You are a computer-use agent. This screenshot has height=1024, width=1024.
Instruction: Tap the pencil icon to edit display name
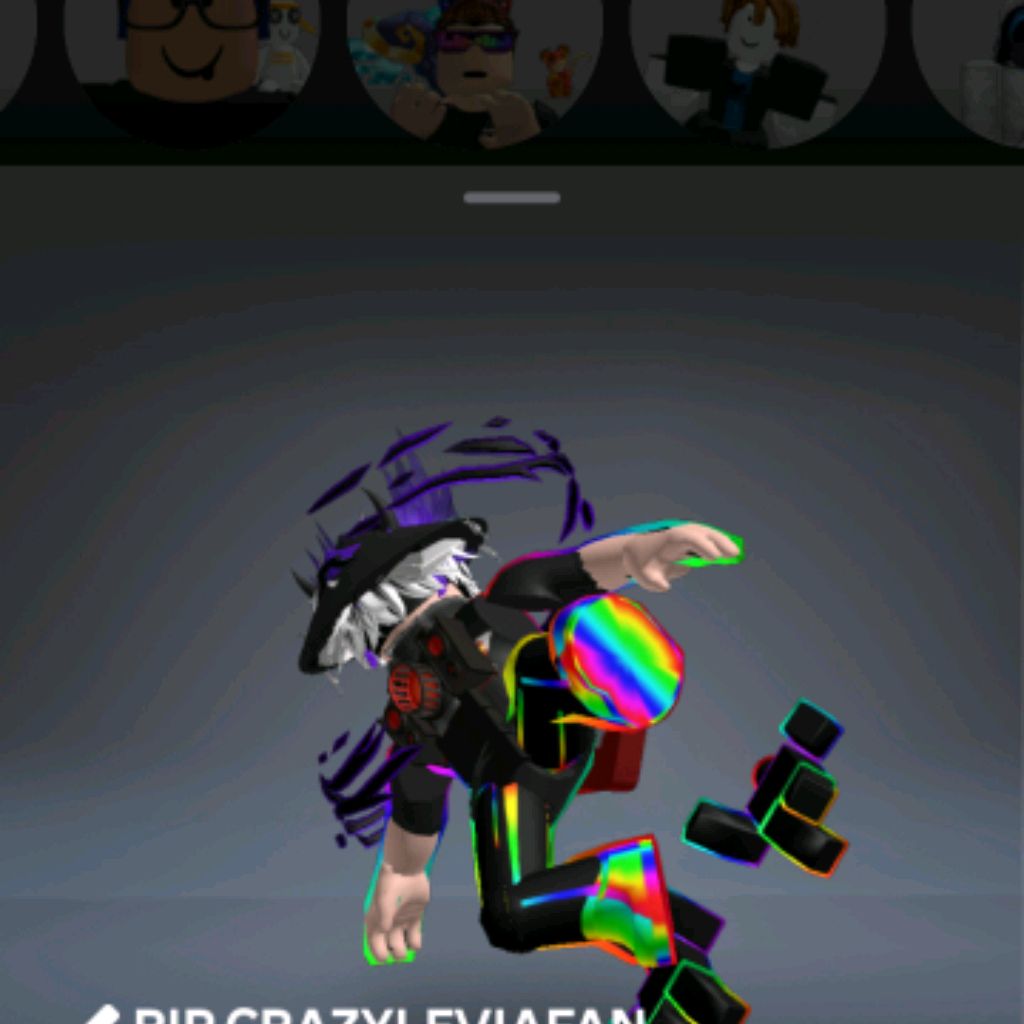pos(102,1014)
